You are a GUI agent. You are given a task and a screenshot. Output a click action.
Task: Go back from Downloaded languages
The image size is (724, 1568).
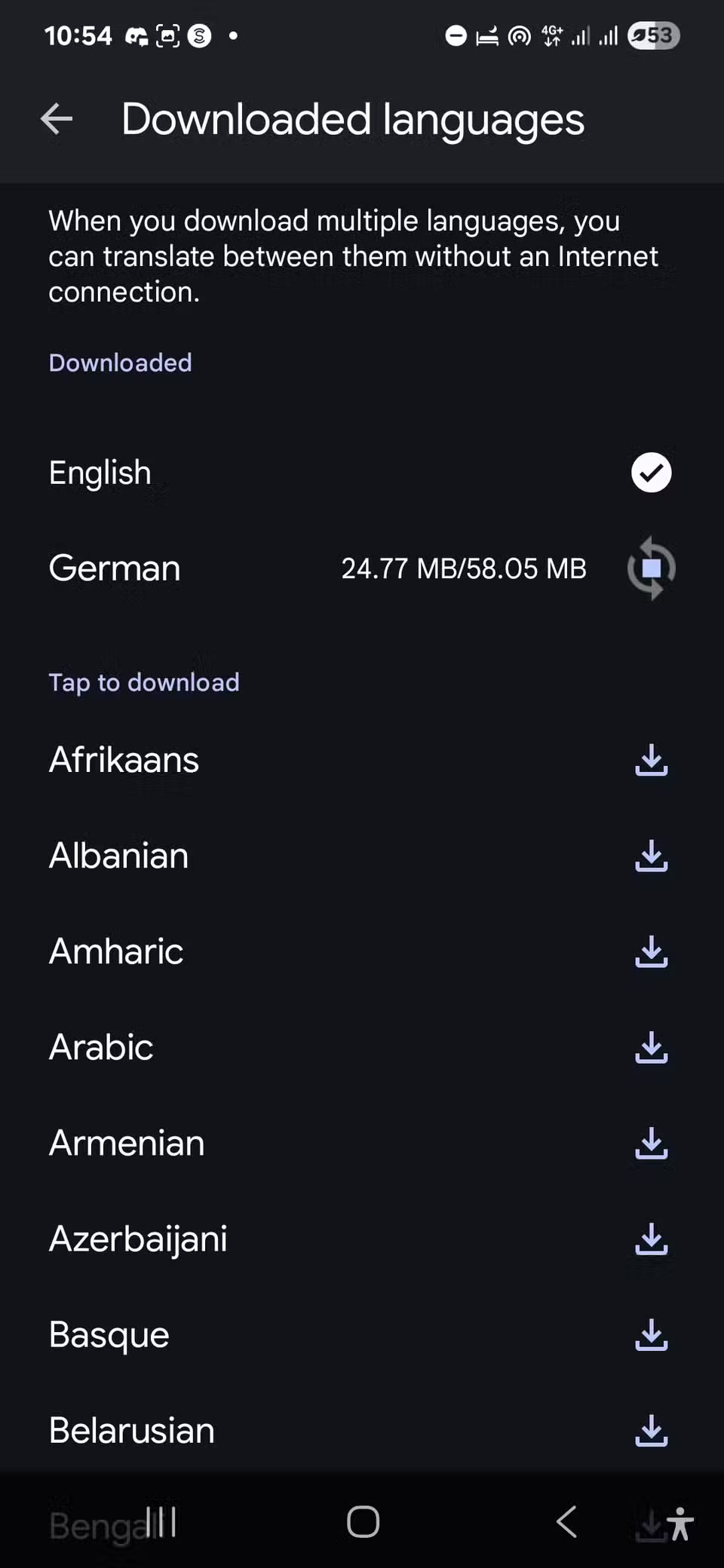click(x=57, y=119)
